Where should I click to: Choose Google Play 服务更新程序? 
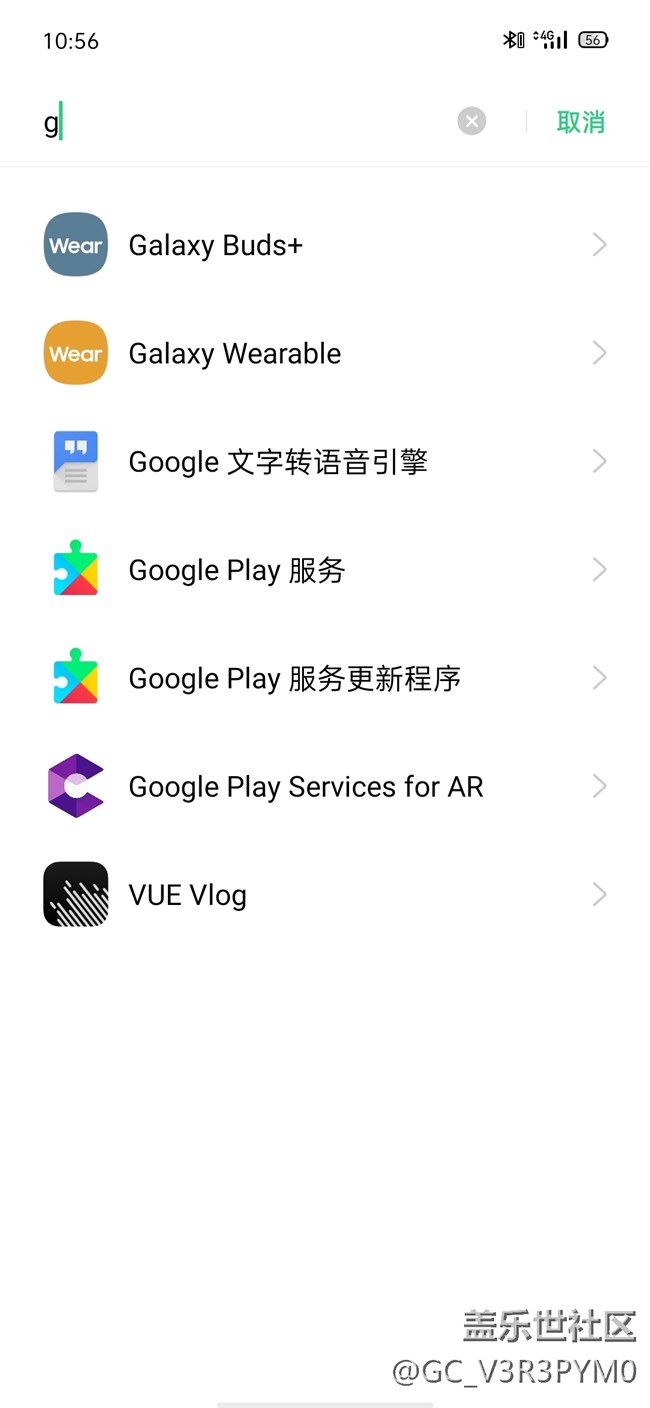coord(325,678)
